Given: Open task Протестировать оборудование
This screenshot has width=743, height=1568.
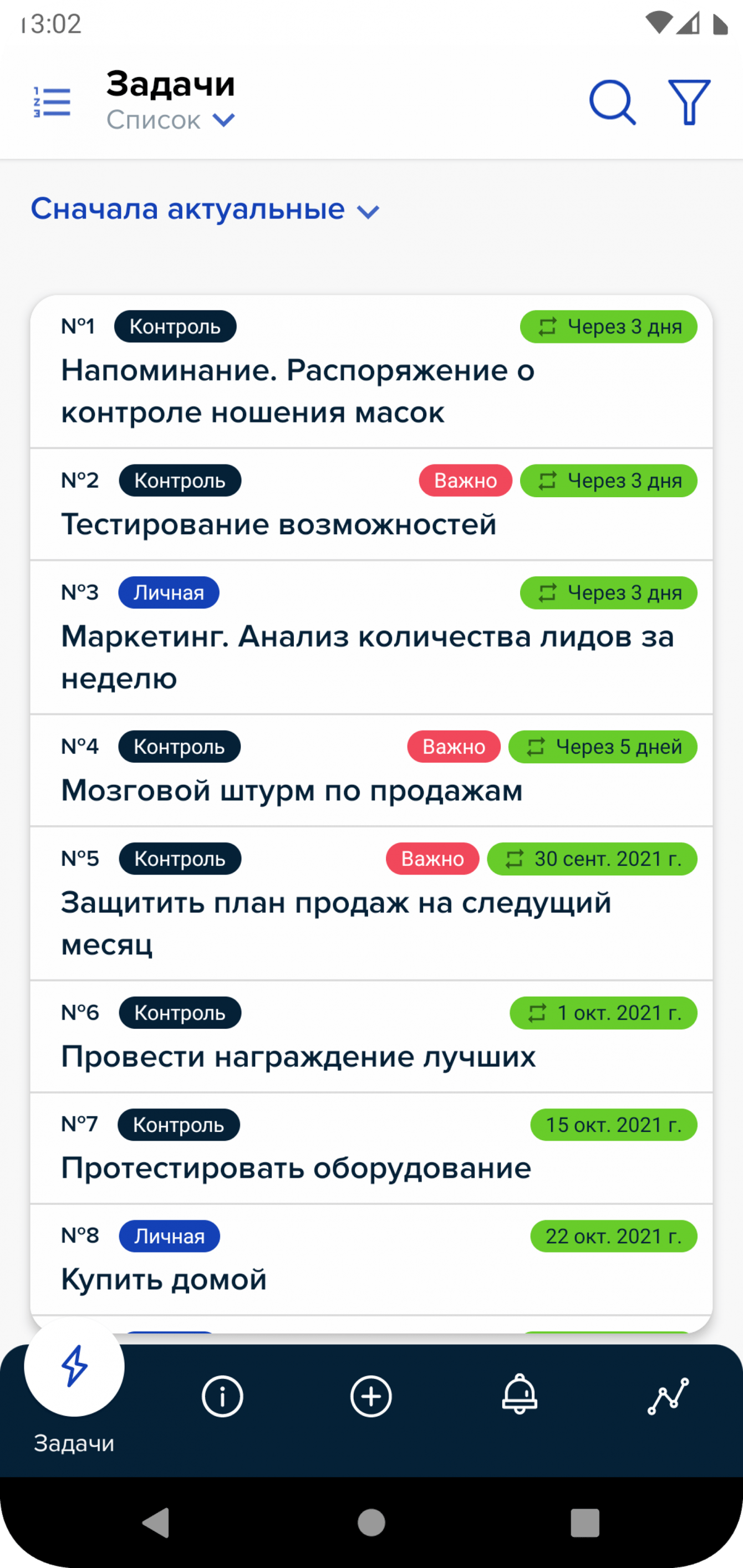Looking at the screenshot, I should pos(296,1168).
